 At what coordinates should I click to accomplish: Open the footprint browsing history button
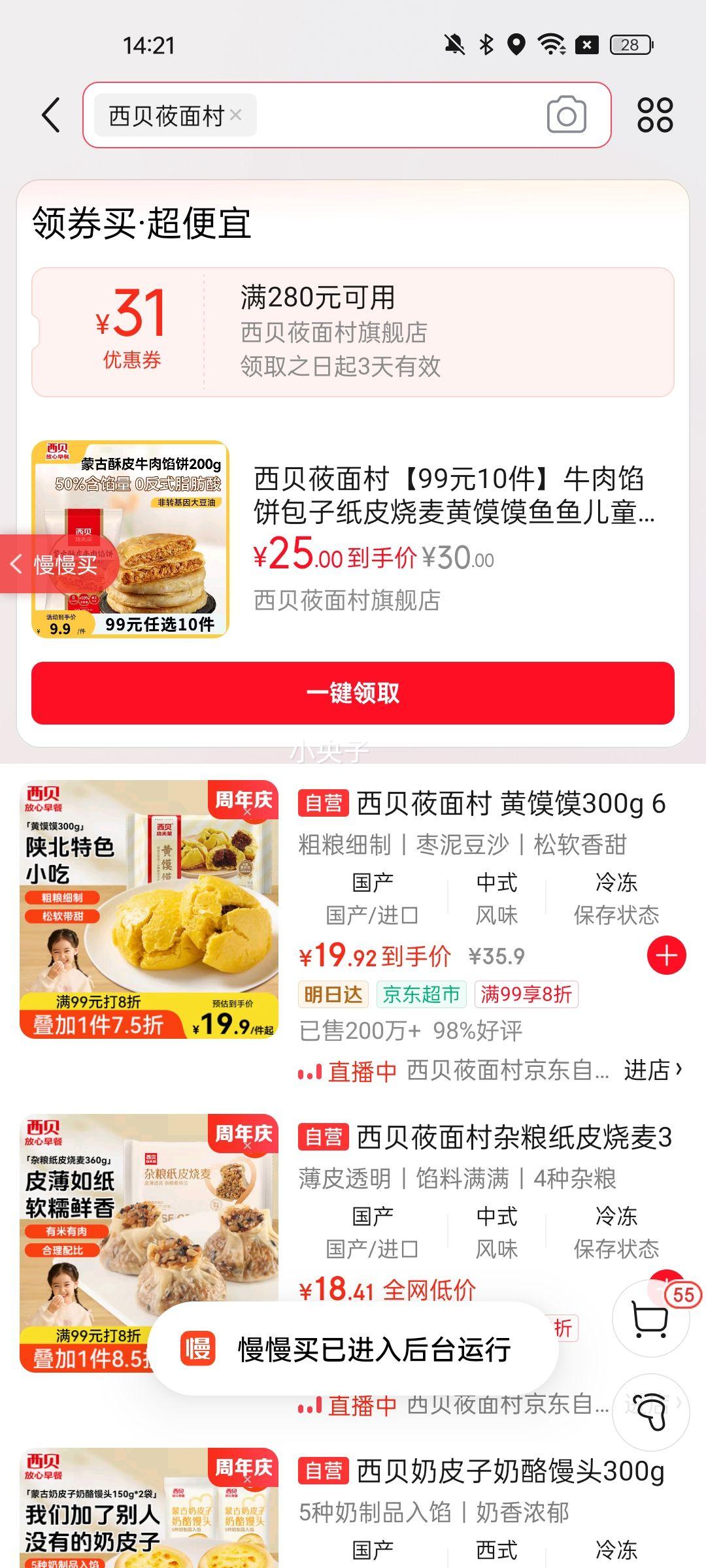pyautogui.click(x=650, y=1413)
